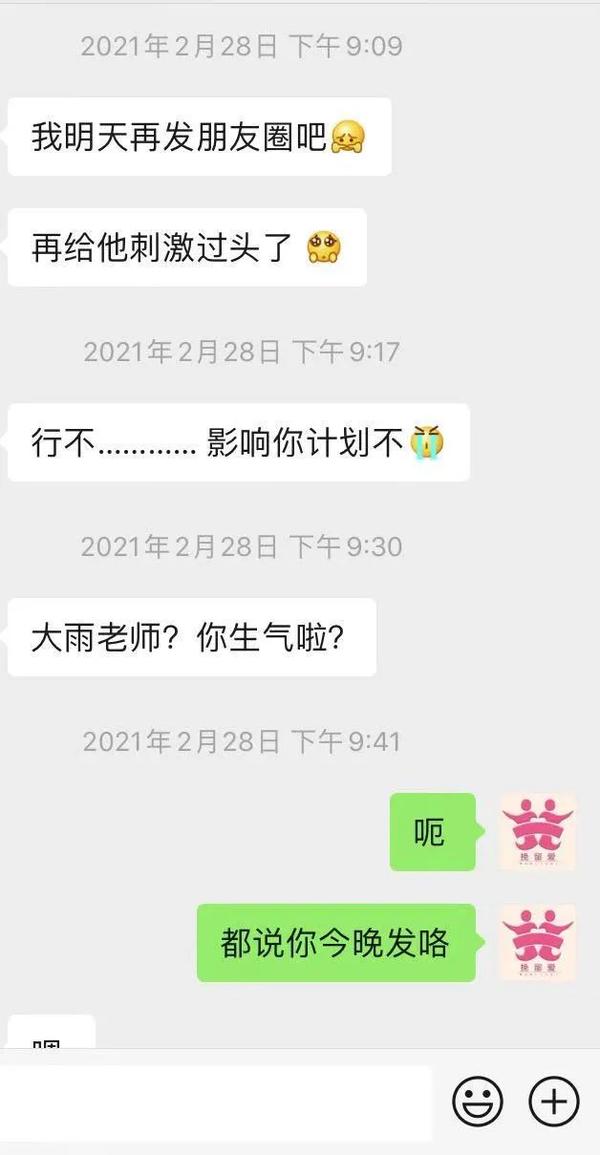The width and height of the screenshot is (600, 1155).
Task: Tap the avatar beside 都说你今晚发咯
Action: [538, 943]
